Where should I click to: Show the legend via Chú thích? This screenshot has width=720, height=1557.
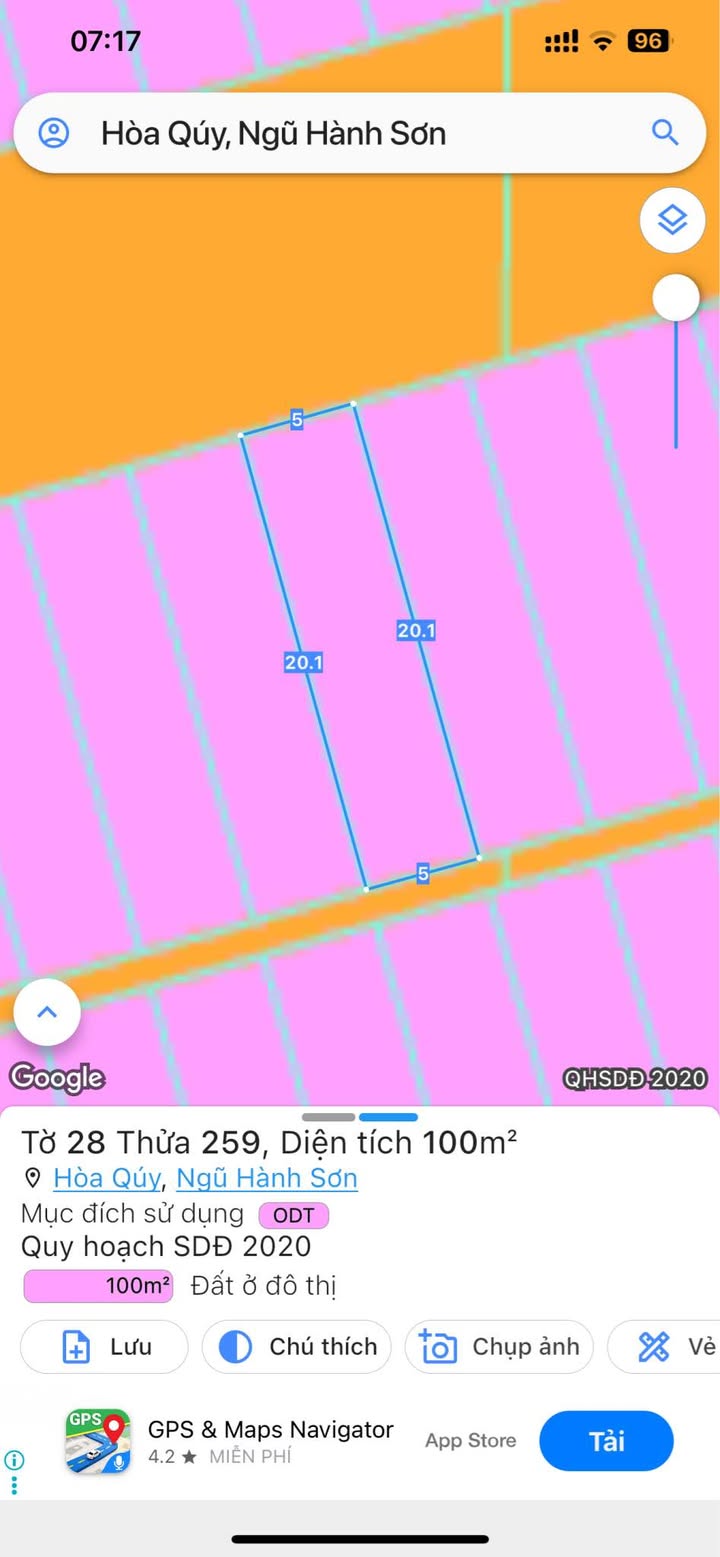[x=297, y=1347]
